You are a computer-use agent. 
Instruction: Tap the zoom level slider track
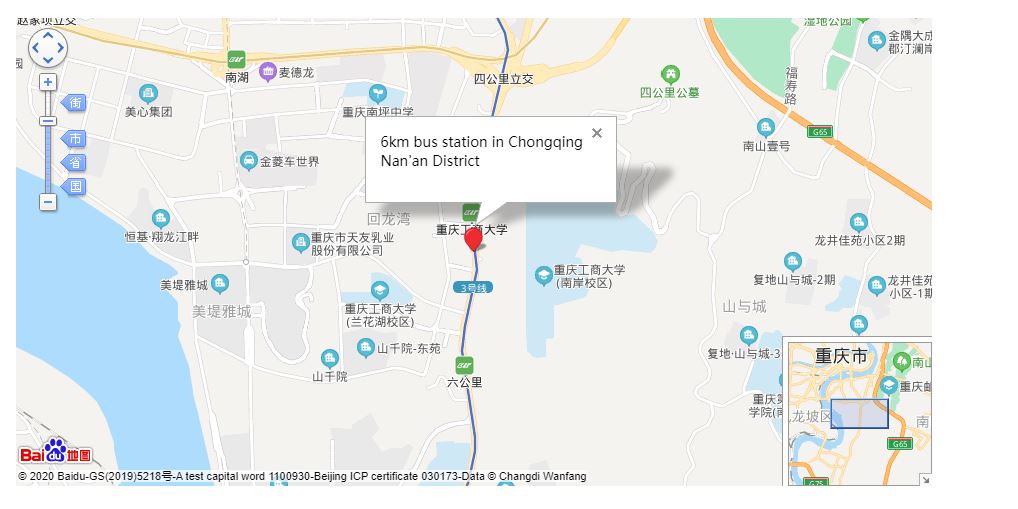[x=48, y=160]
